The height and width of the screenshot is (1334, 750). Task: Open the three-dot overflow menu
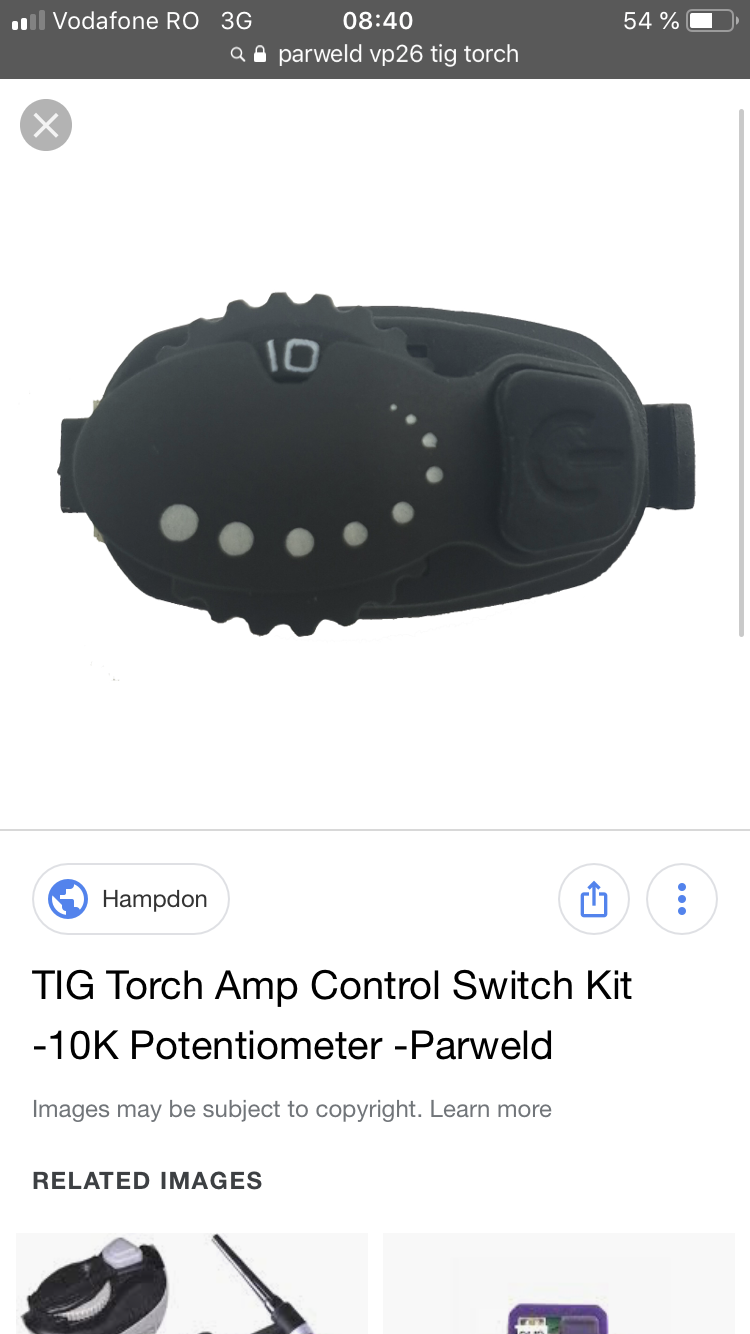coord(682,899)
